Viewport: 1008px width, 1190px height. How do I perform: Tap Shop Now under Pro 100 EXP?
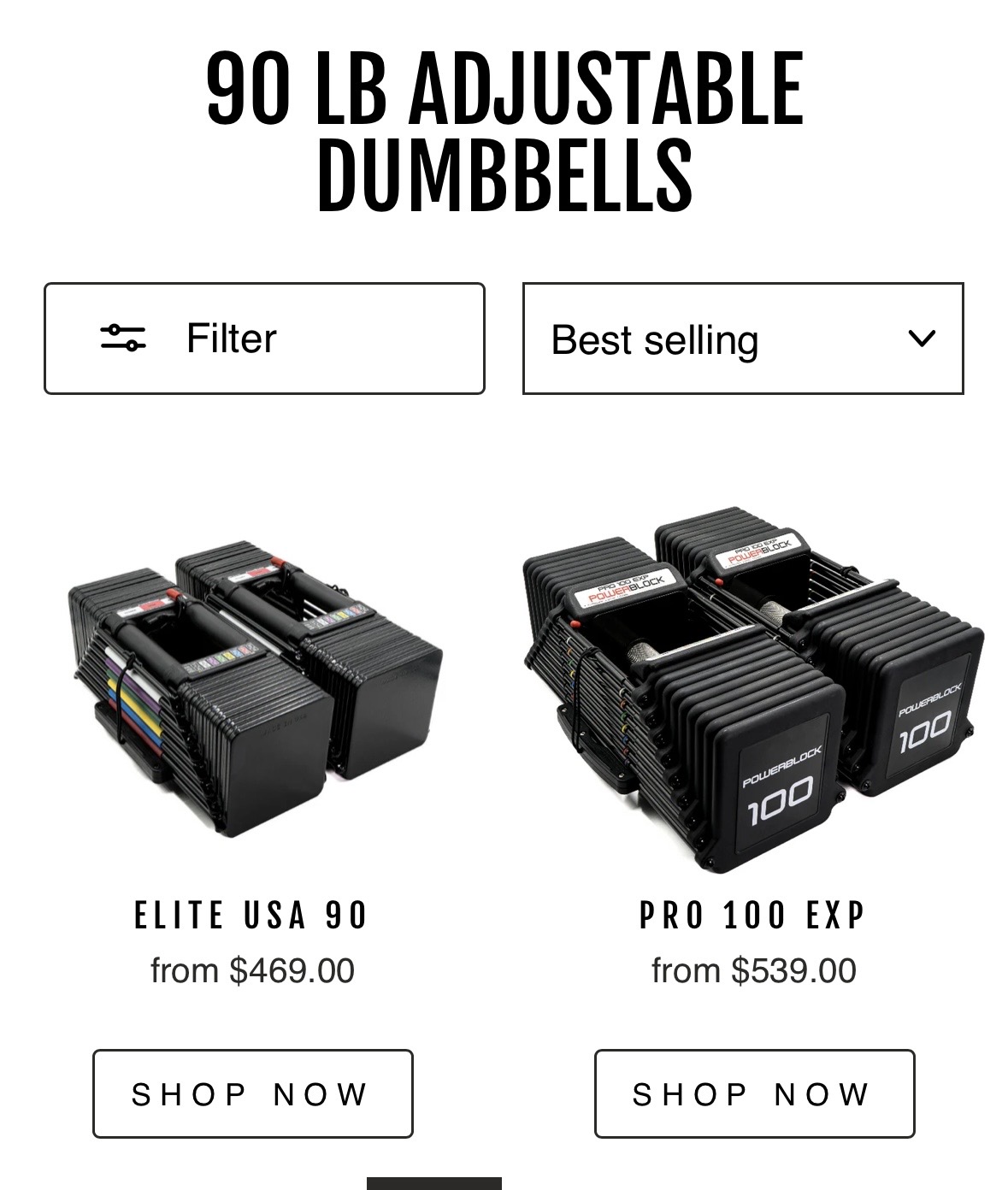pyautogui.click(x=755, y=1094)
